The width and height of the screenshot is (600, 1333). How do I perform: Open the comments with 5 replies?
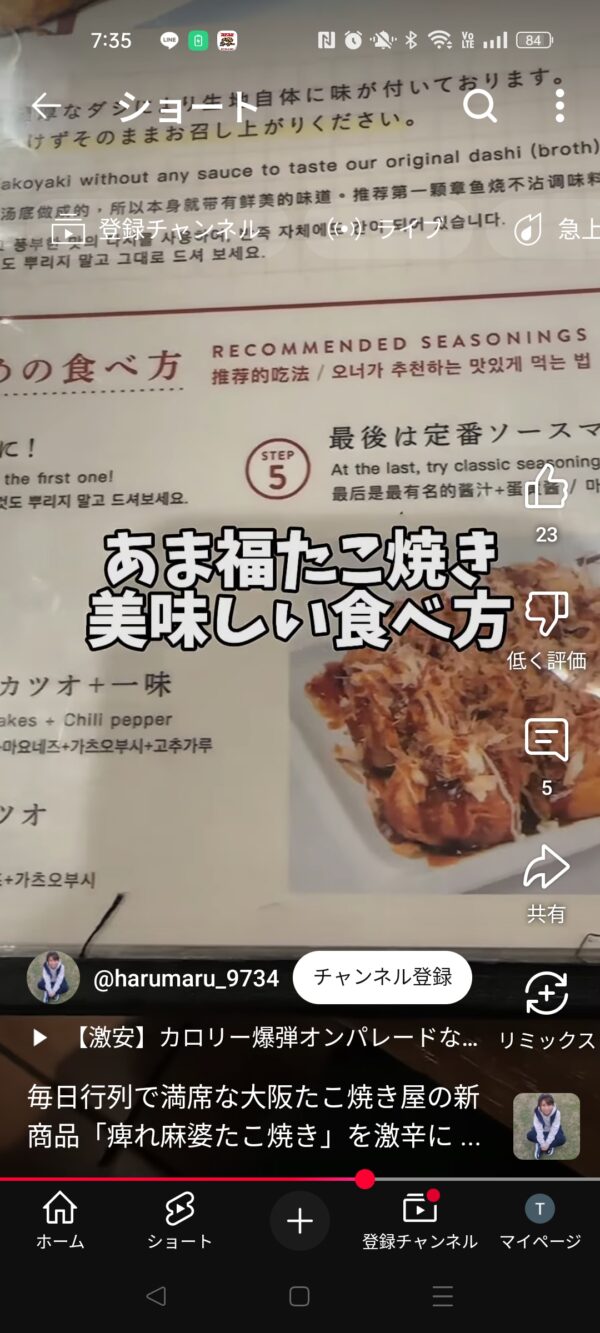pos(546,742)
